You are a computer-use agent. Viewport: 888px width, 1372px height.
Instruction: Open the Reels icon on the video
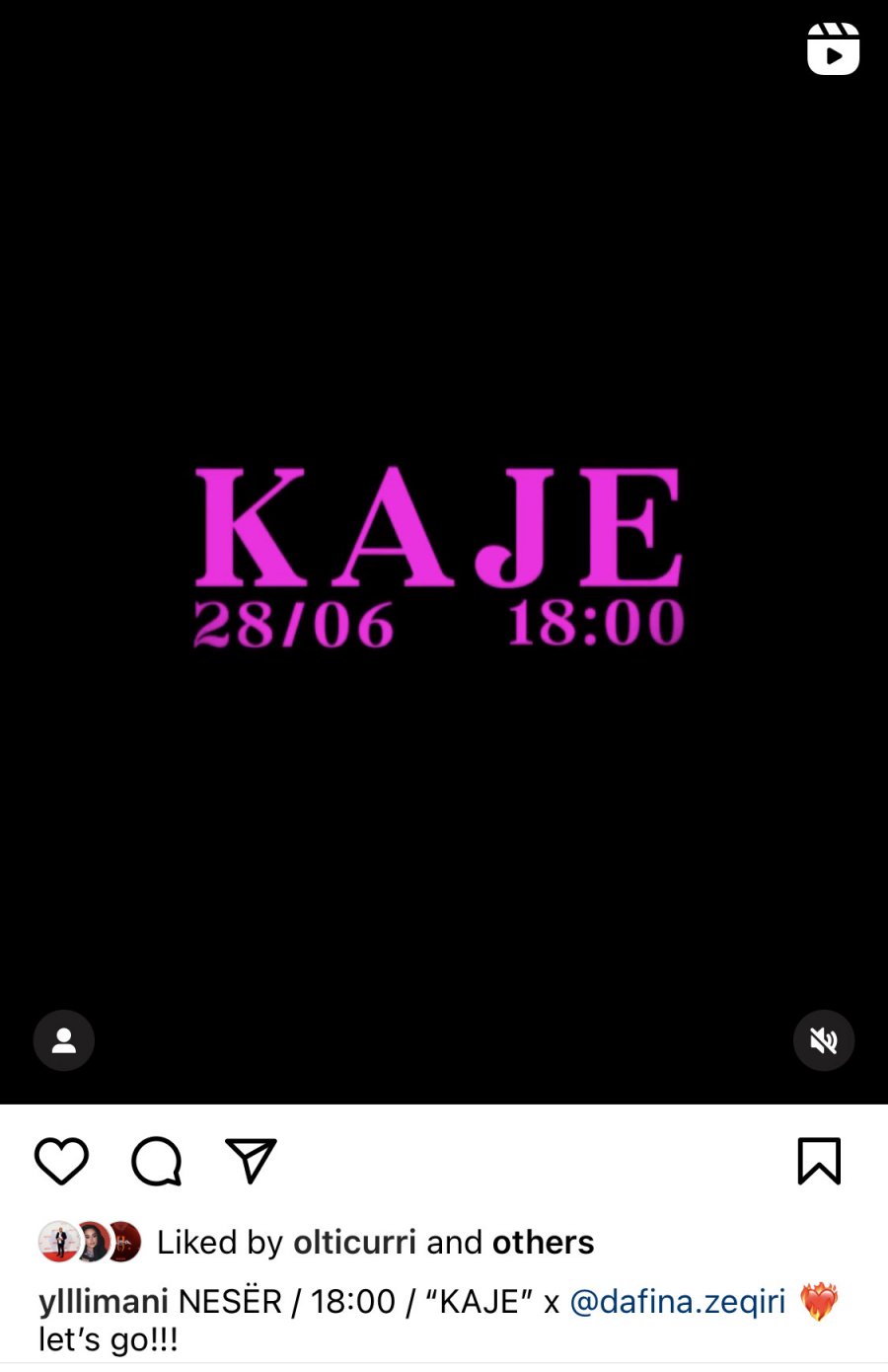tap(833, 48)
